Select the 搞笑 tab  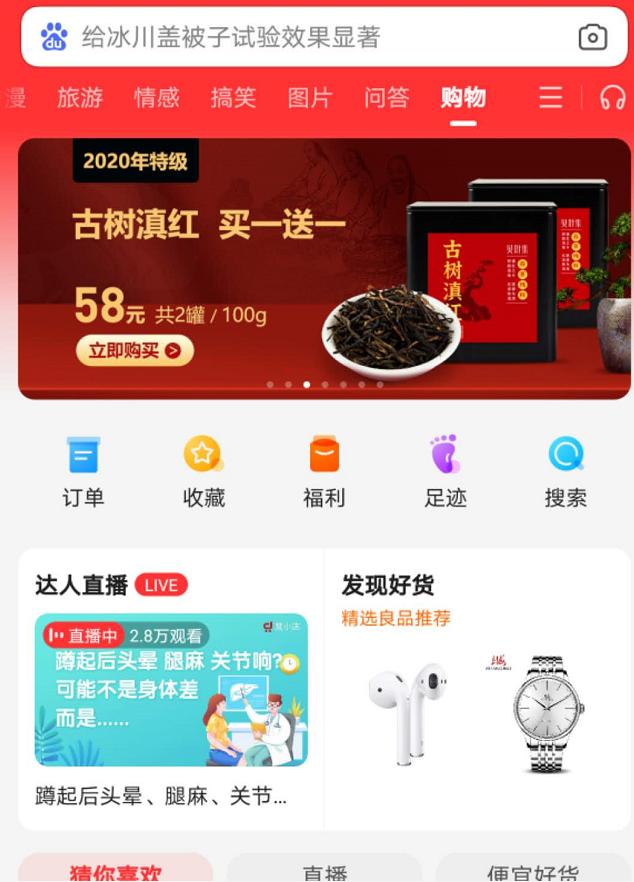(233, 97)
